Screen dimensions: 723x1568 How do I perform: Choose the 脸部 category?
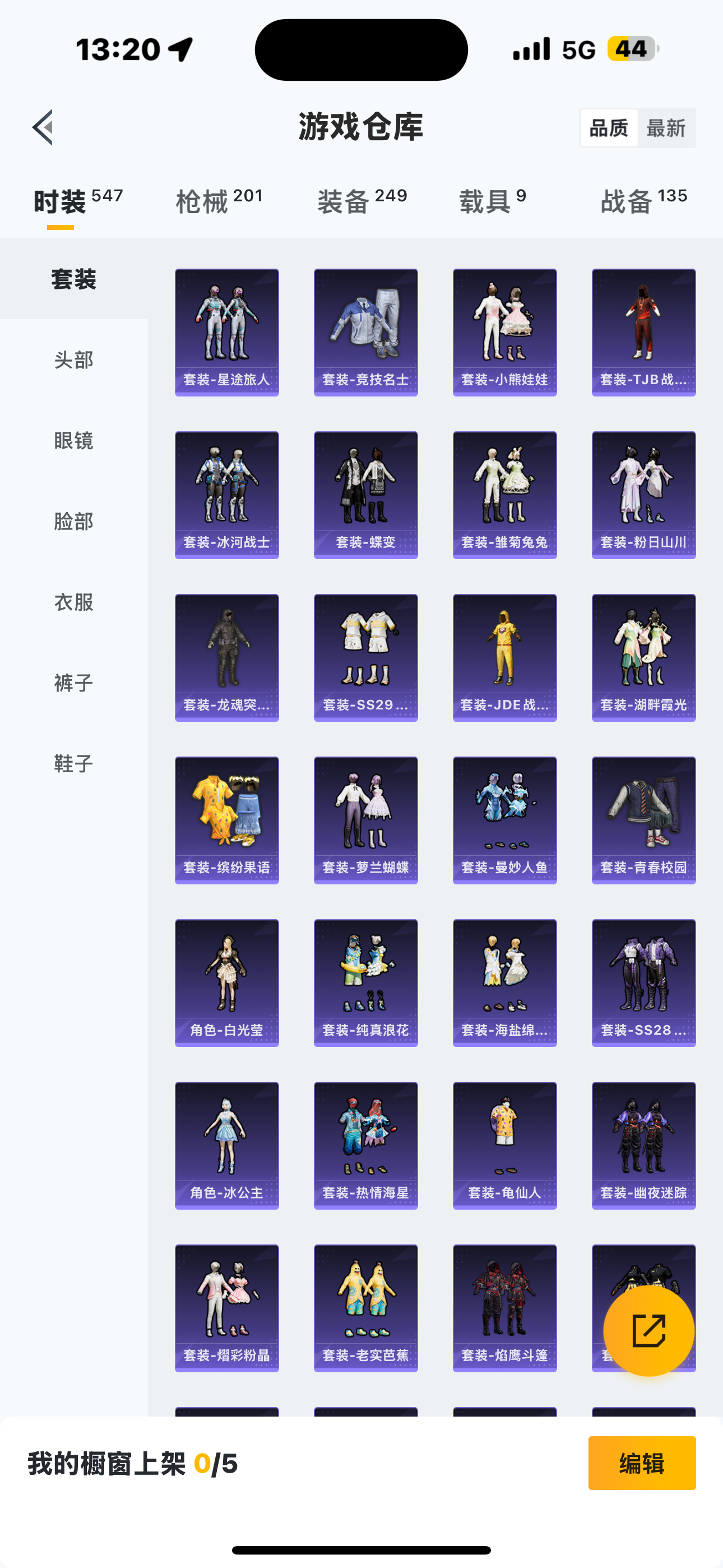[x=73, y=521]
